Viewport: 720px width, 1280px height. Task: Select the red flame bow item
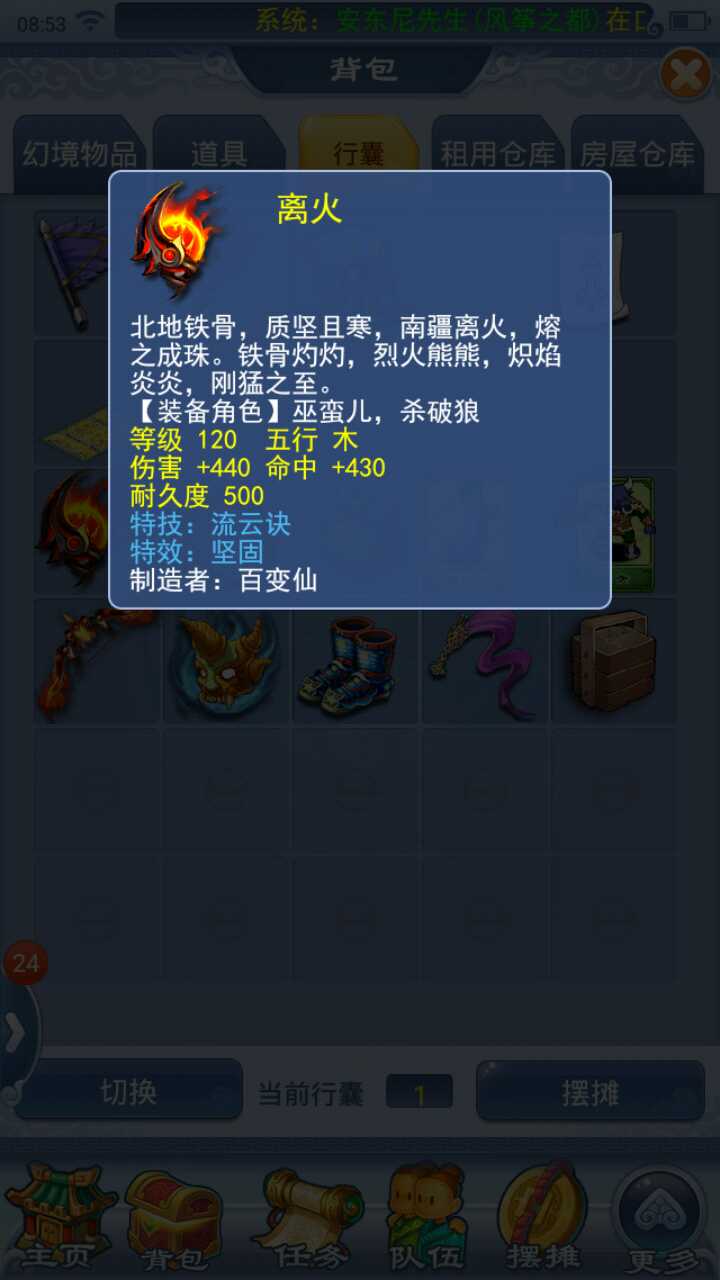click(97, 662)
